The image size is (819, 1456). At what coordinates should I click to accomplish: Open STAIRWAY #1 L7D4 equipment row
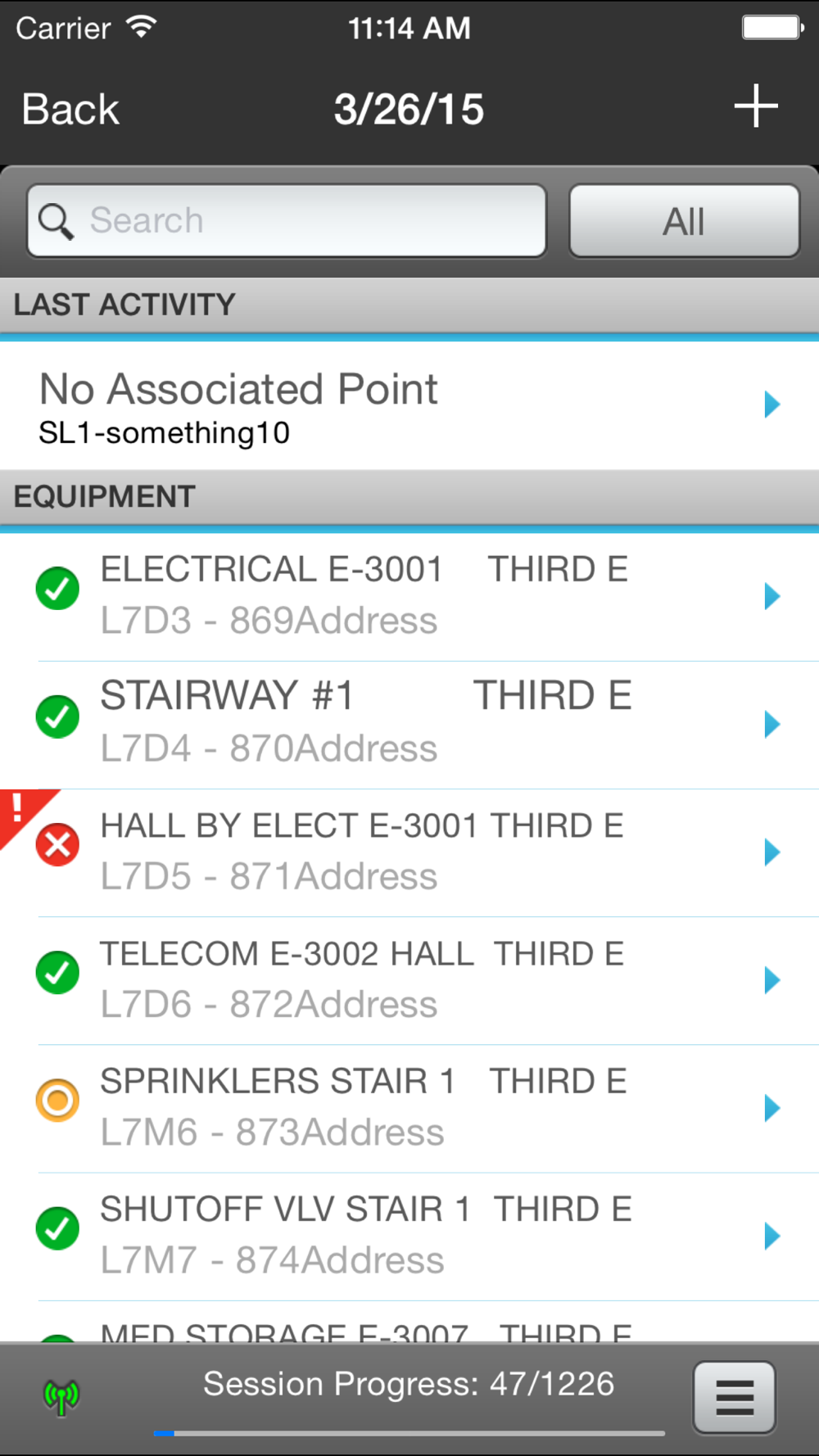pos(409,725)
